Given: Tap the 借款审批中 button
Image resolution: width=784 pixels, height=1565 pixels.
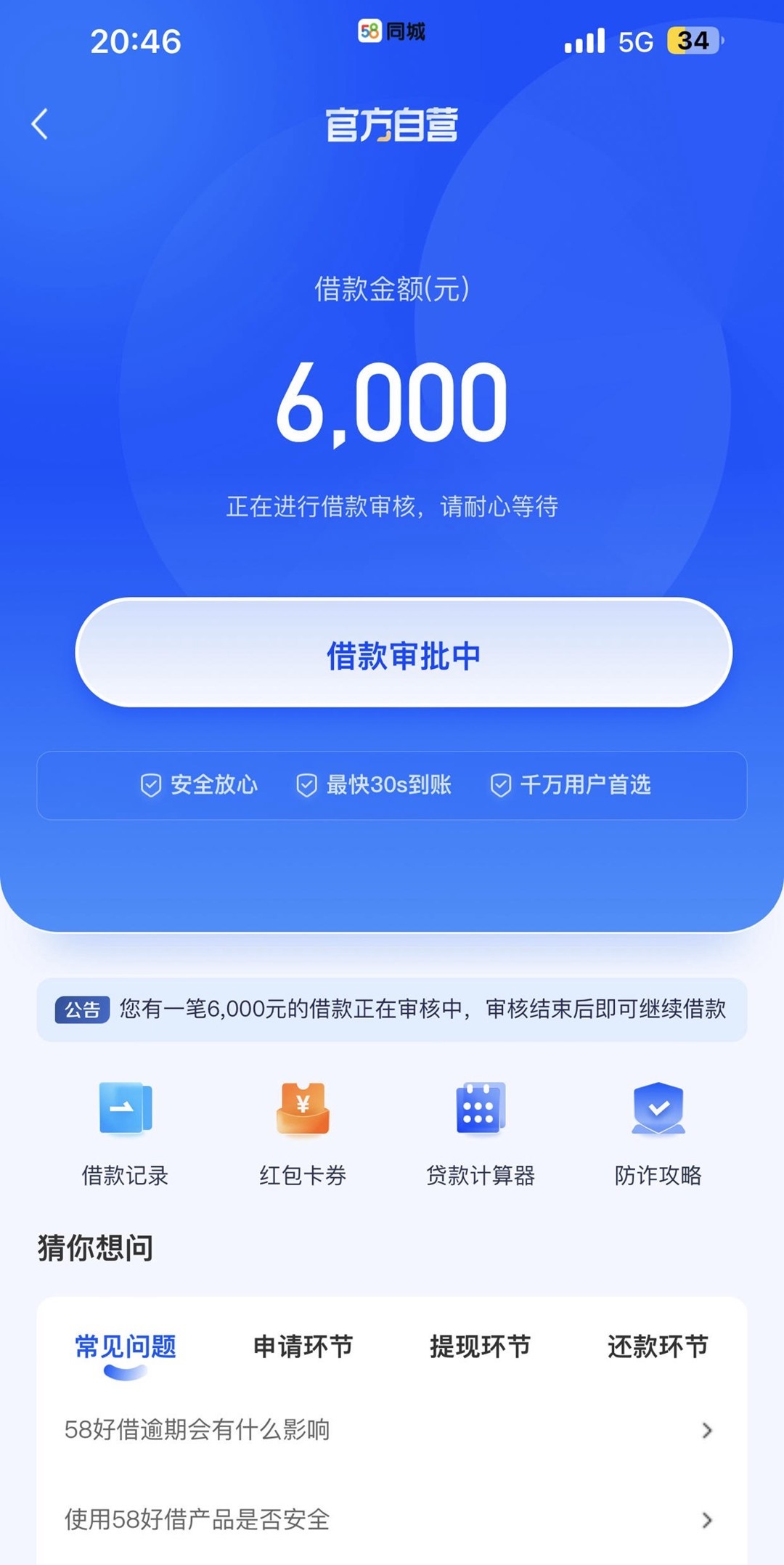Looking at the screenshot, I should click(x=404, y=653).
